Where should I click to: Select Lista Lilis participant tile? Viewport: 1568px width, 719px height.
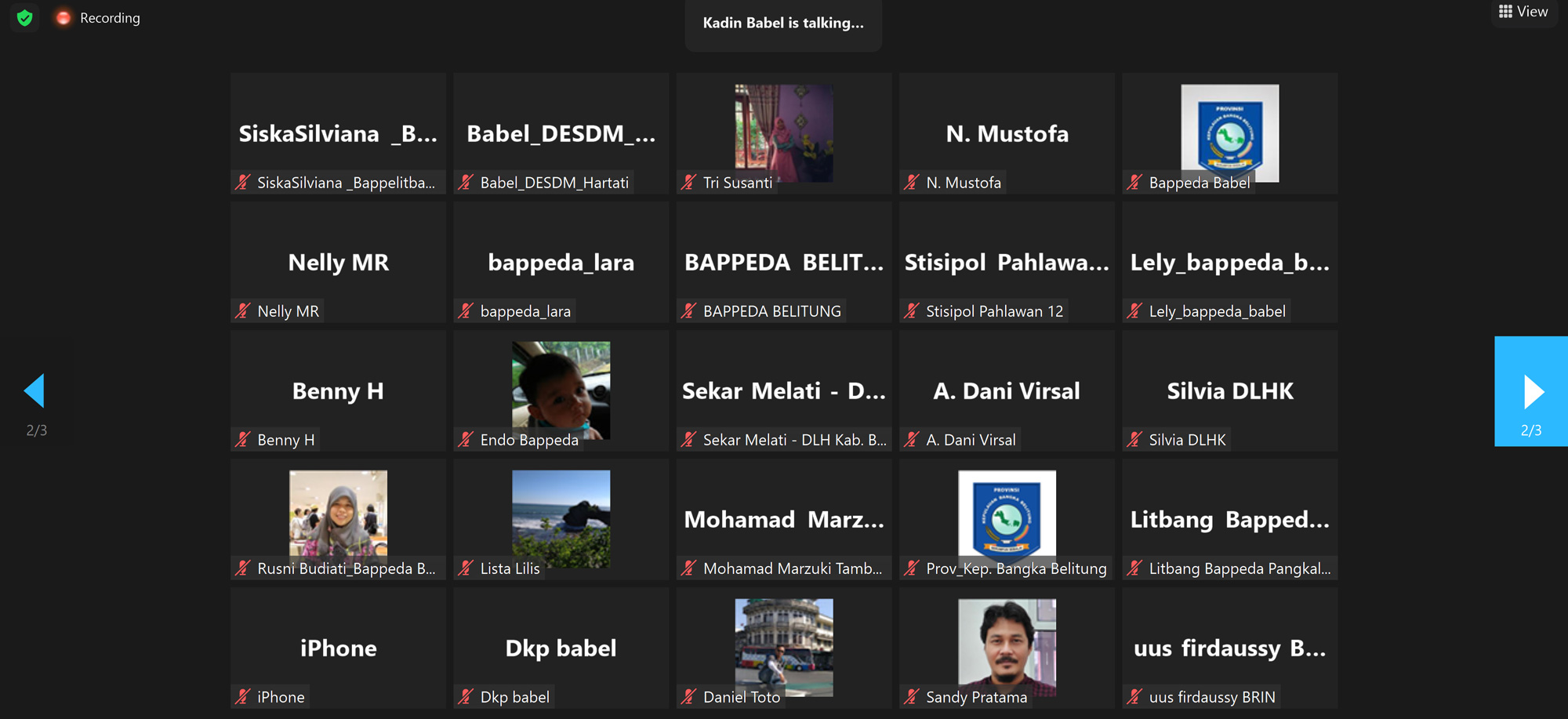point(561,518)
